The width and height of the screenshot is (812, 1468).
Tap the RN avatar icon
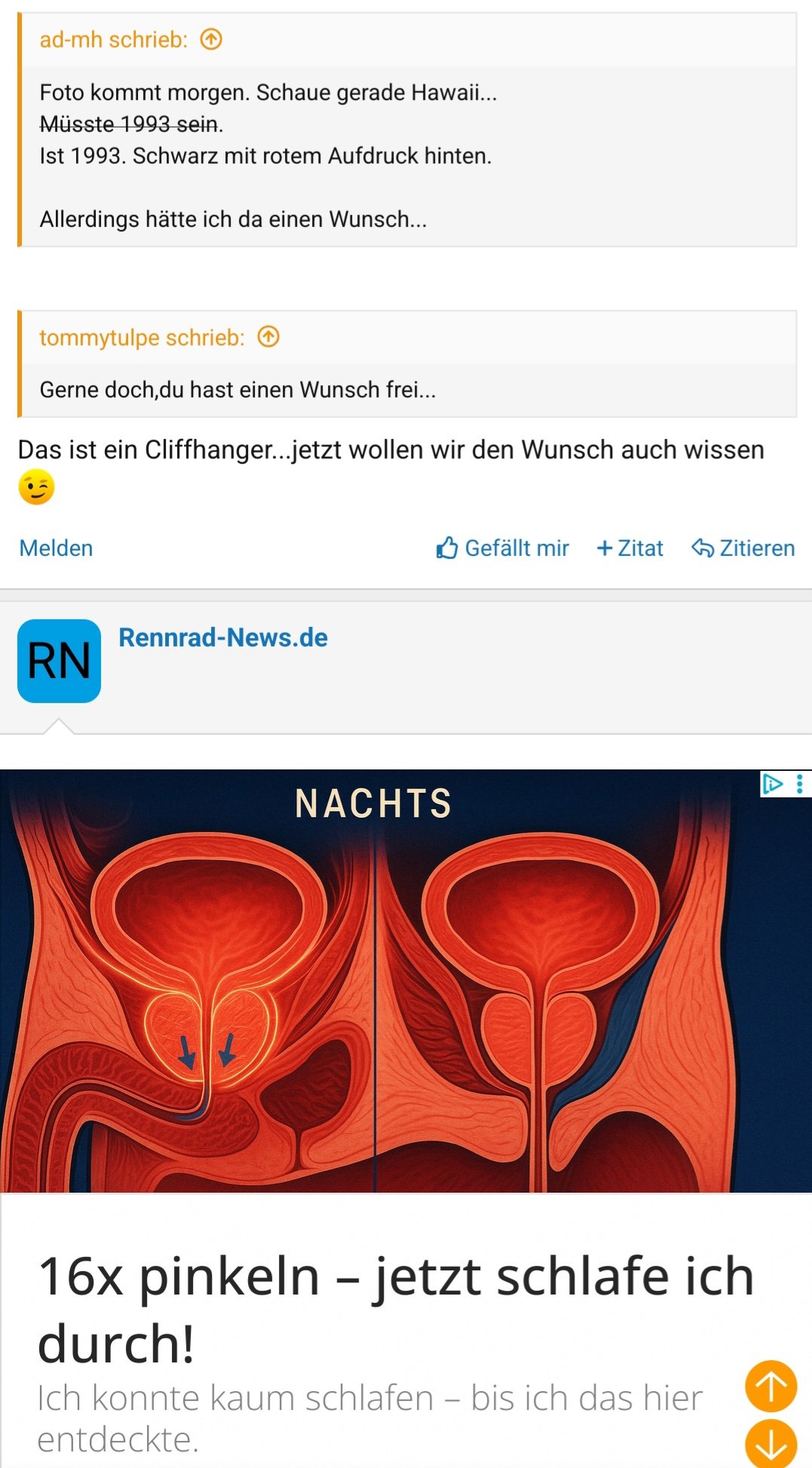pos(59,661)
